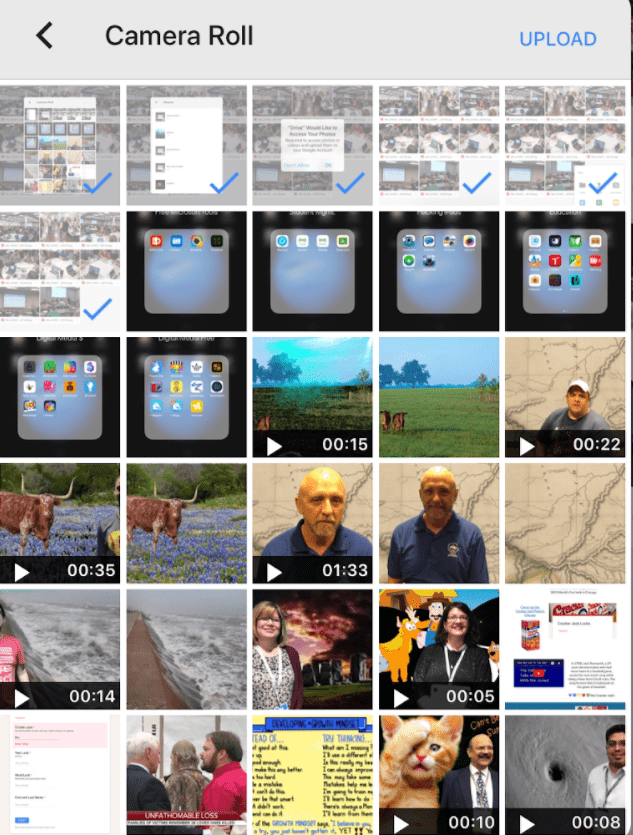Select the woman at Stonehenge photo
Viewport: 633px width, 835px height.
click(313, 649)
